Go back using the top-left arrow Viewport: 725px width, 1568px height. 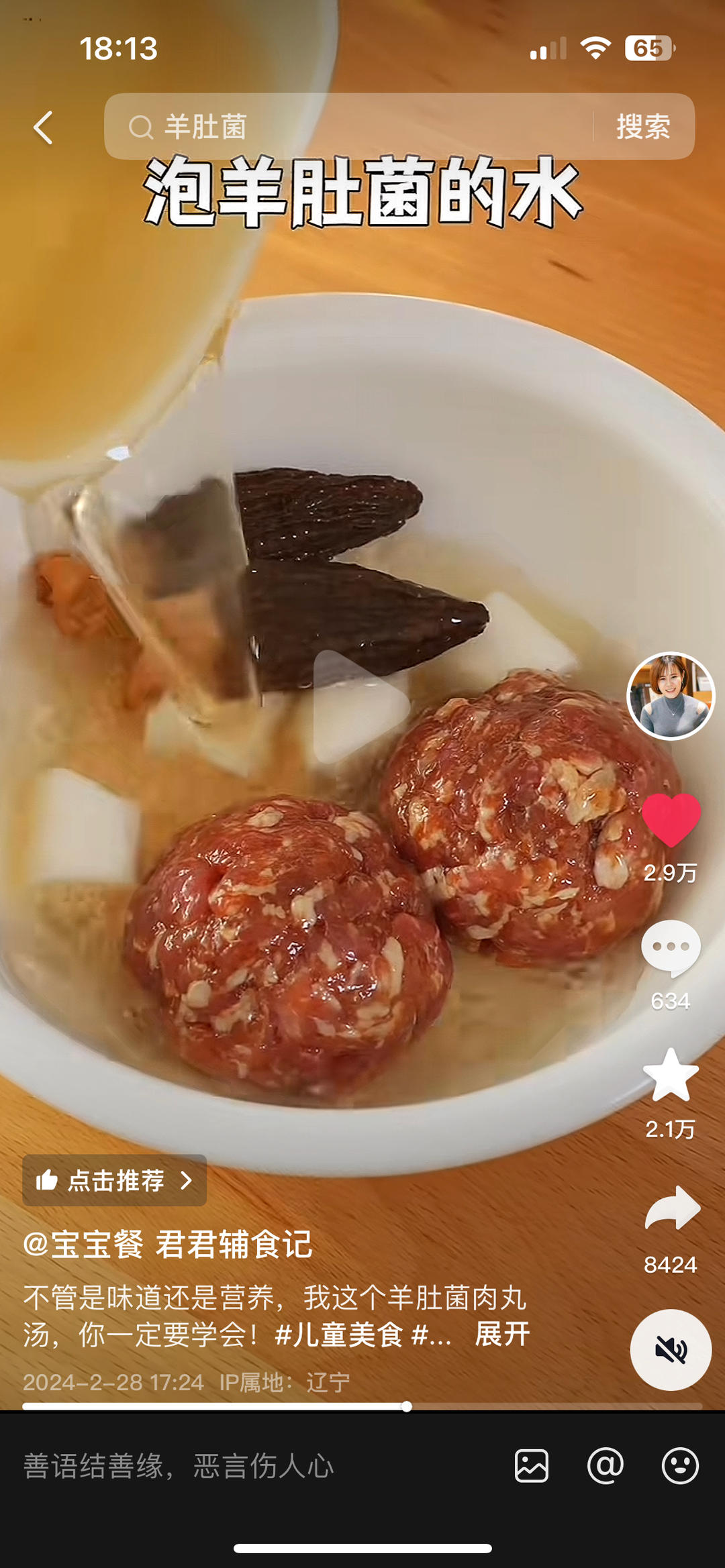click(44, 127)
